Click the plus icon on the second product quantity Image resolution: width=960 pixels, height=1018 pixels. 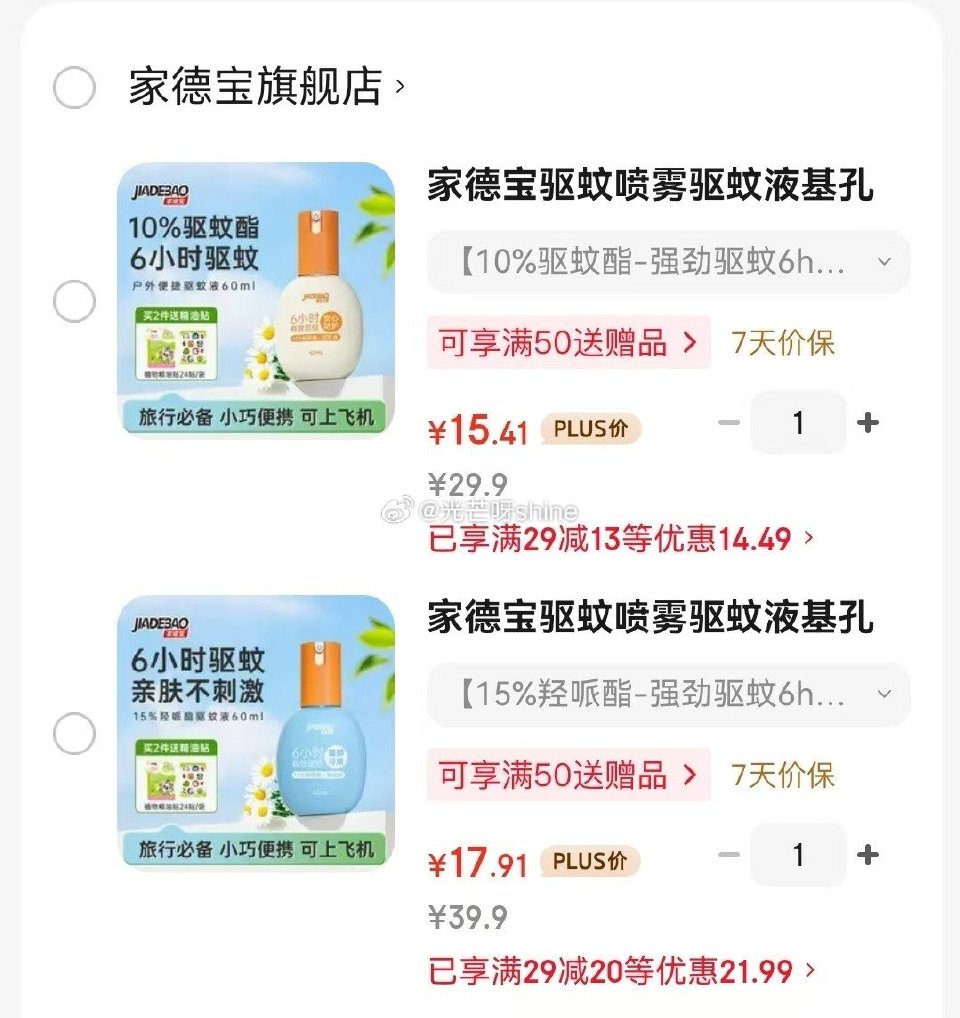coord(866,855)
